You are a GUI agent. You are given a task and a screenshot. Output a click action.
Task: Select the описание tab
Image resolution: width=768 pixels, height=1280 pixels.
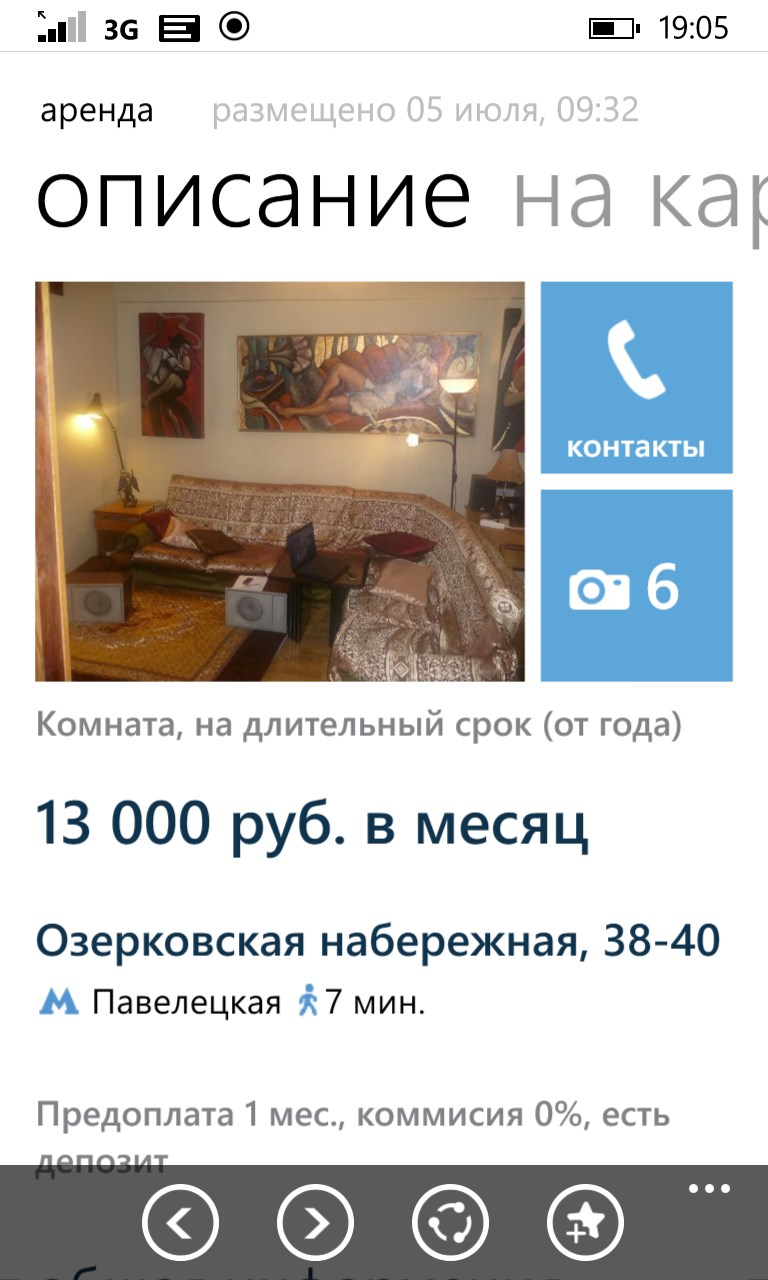252,198
